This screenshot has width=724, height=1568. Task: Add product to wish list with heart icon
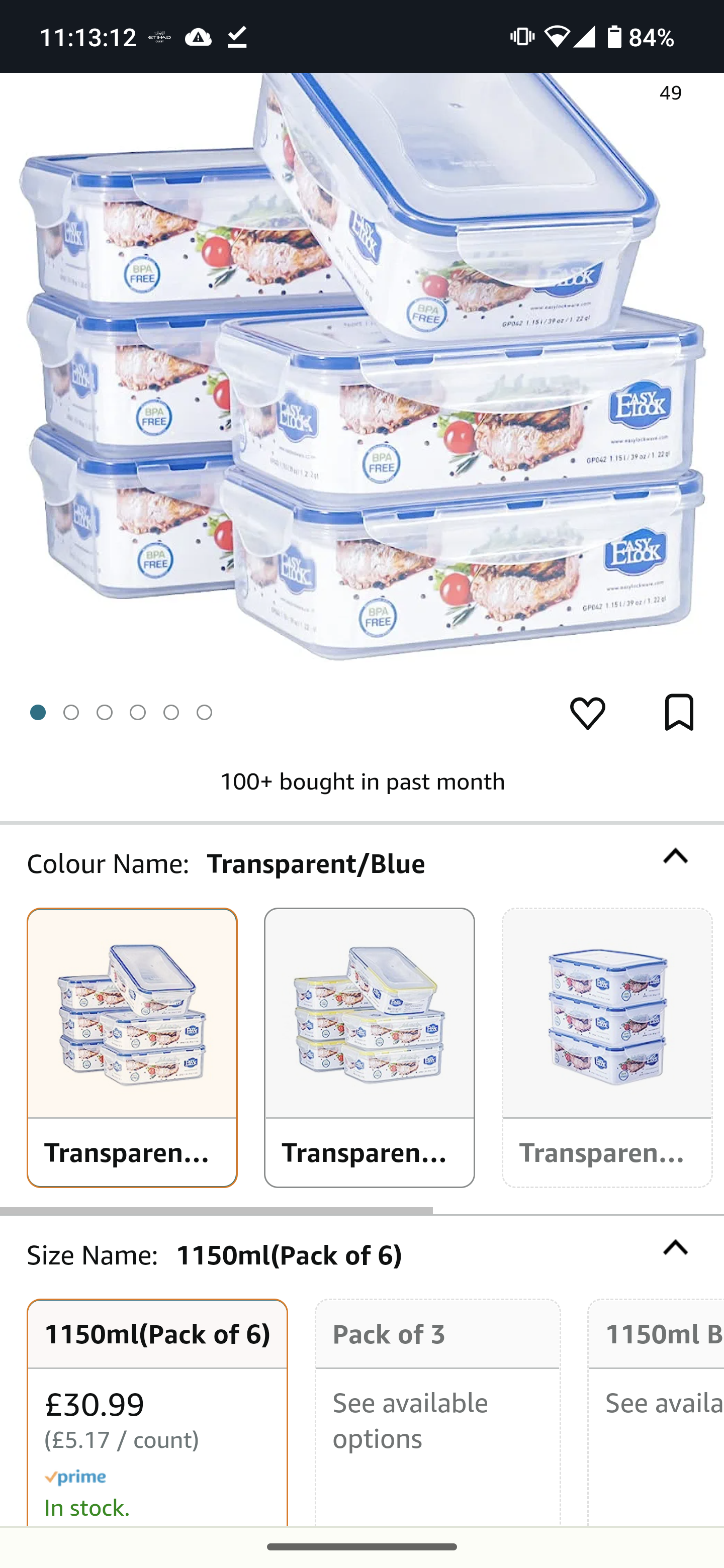pyautogui.click(x=587, y=713)
